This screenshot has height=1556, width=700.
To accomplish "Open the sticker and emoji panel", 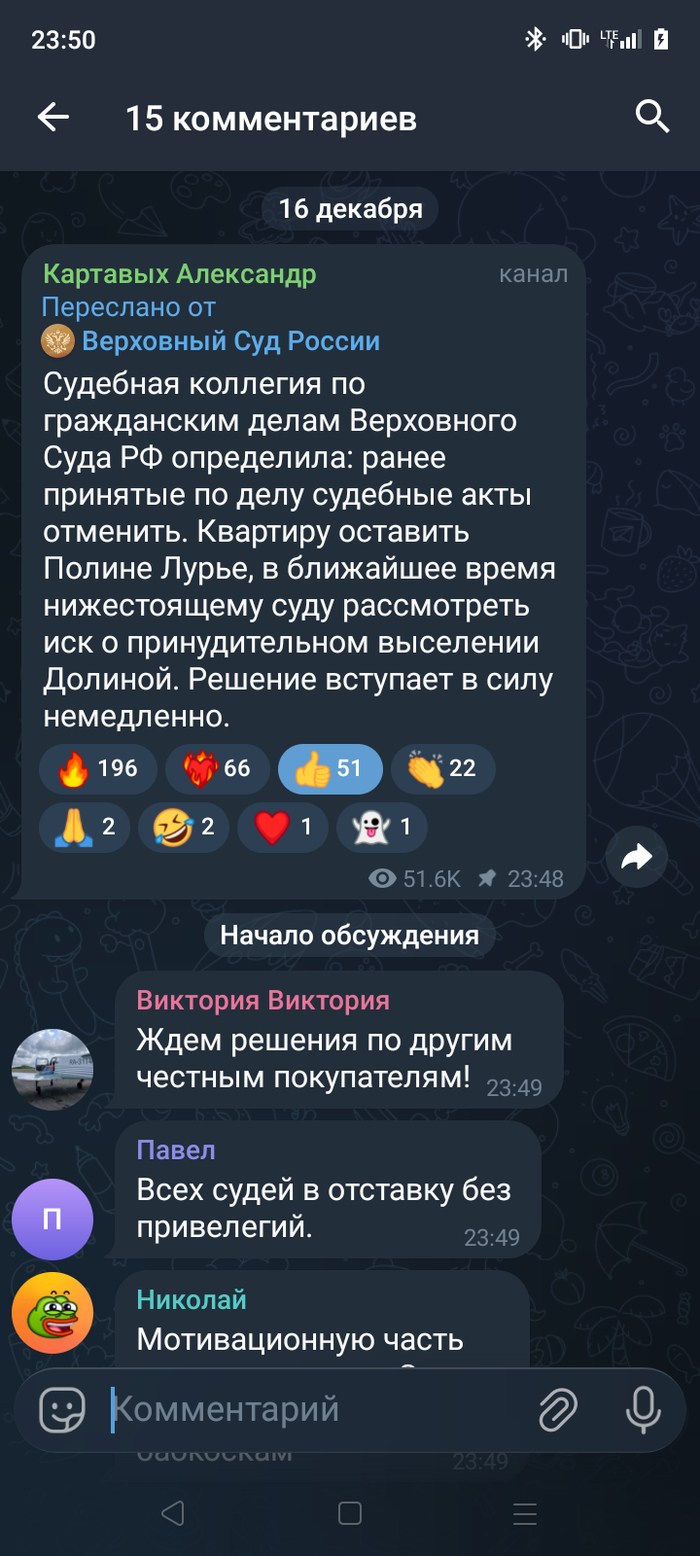I will tap(62, 1410).
